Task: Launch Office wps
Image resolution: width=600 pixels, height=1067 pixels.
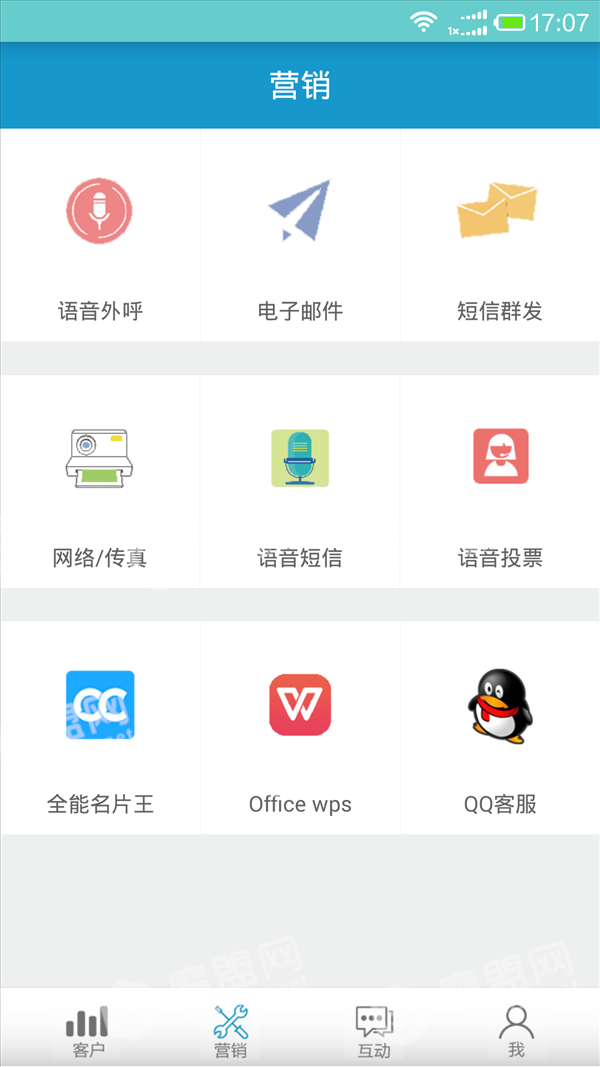Action: click(300, 728)
